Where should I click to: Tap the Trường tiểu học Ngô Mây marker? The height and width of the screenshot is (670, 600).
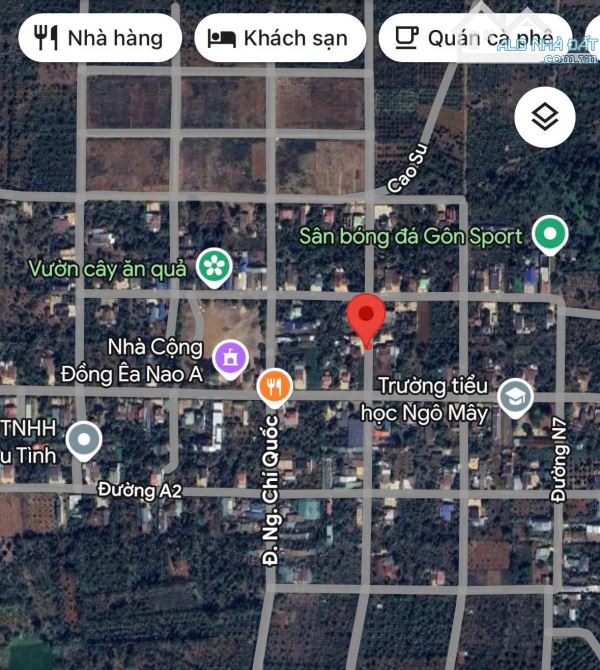click(x=515, y=397)
